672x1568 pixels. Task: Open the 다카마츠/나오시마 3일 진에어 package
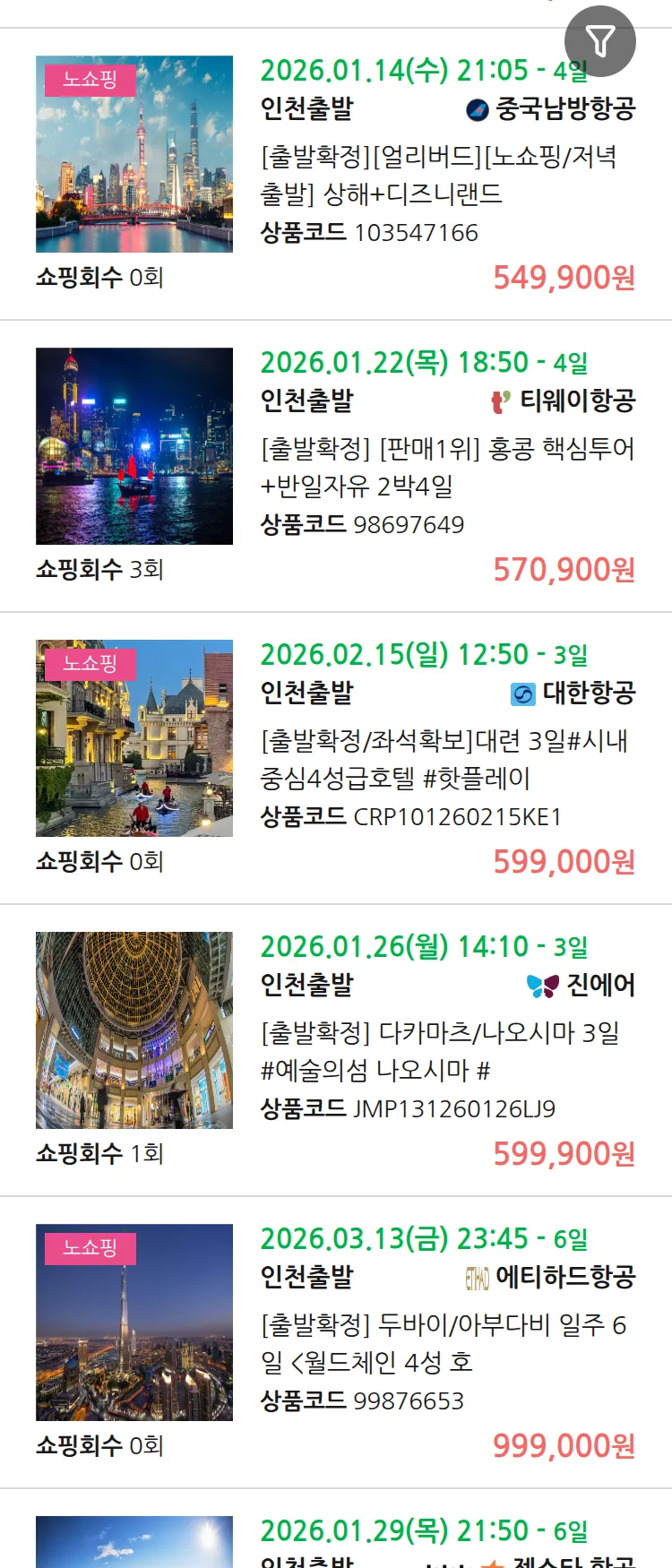click(439, 1051)
